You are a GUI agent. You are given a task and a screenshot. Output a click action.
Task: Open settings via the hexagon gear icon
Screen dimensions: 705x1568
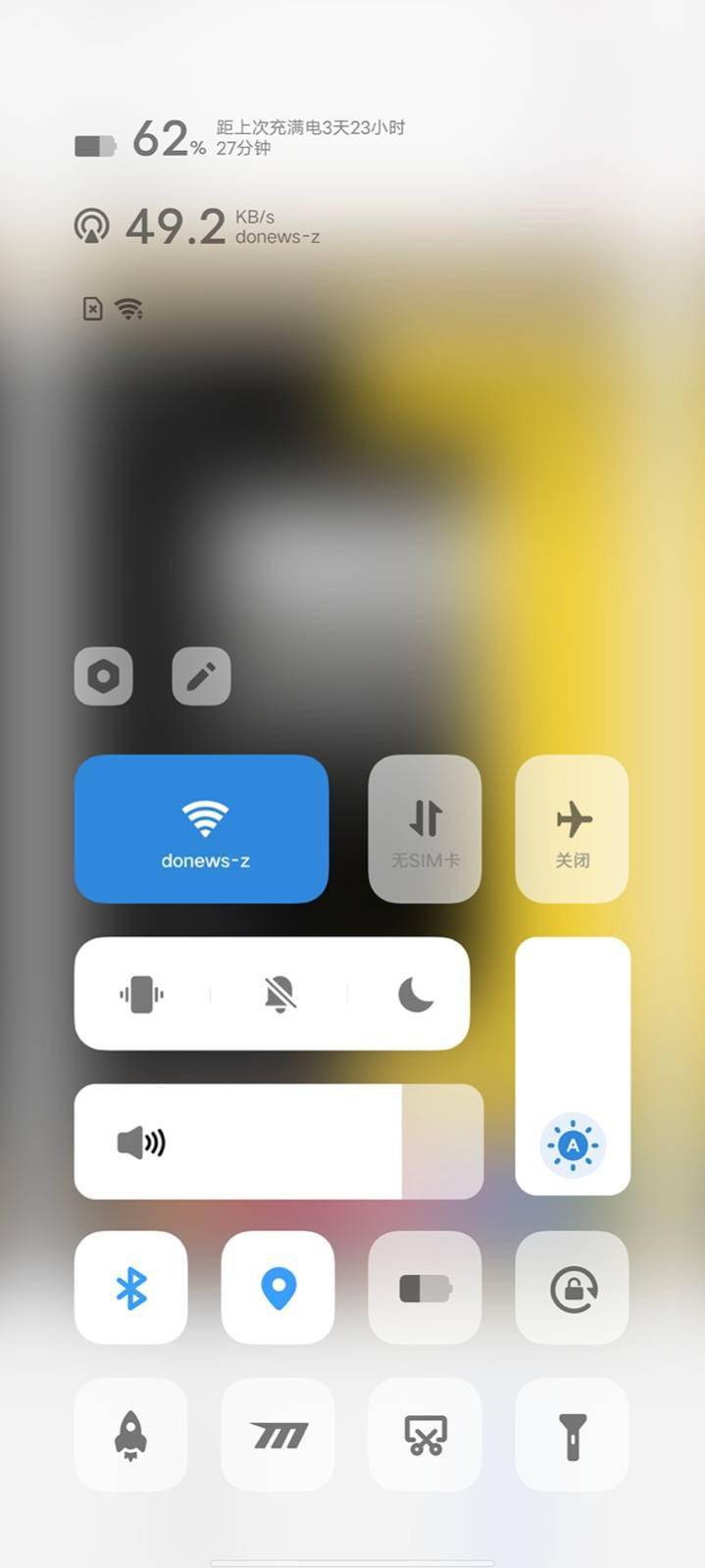103,676
